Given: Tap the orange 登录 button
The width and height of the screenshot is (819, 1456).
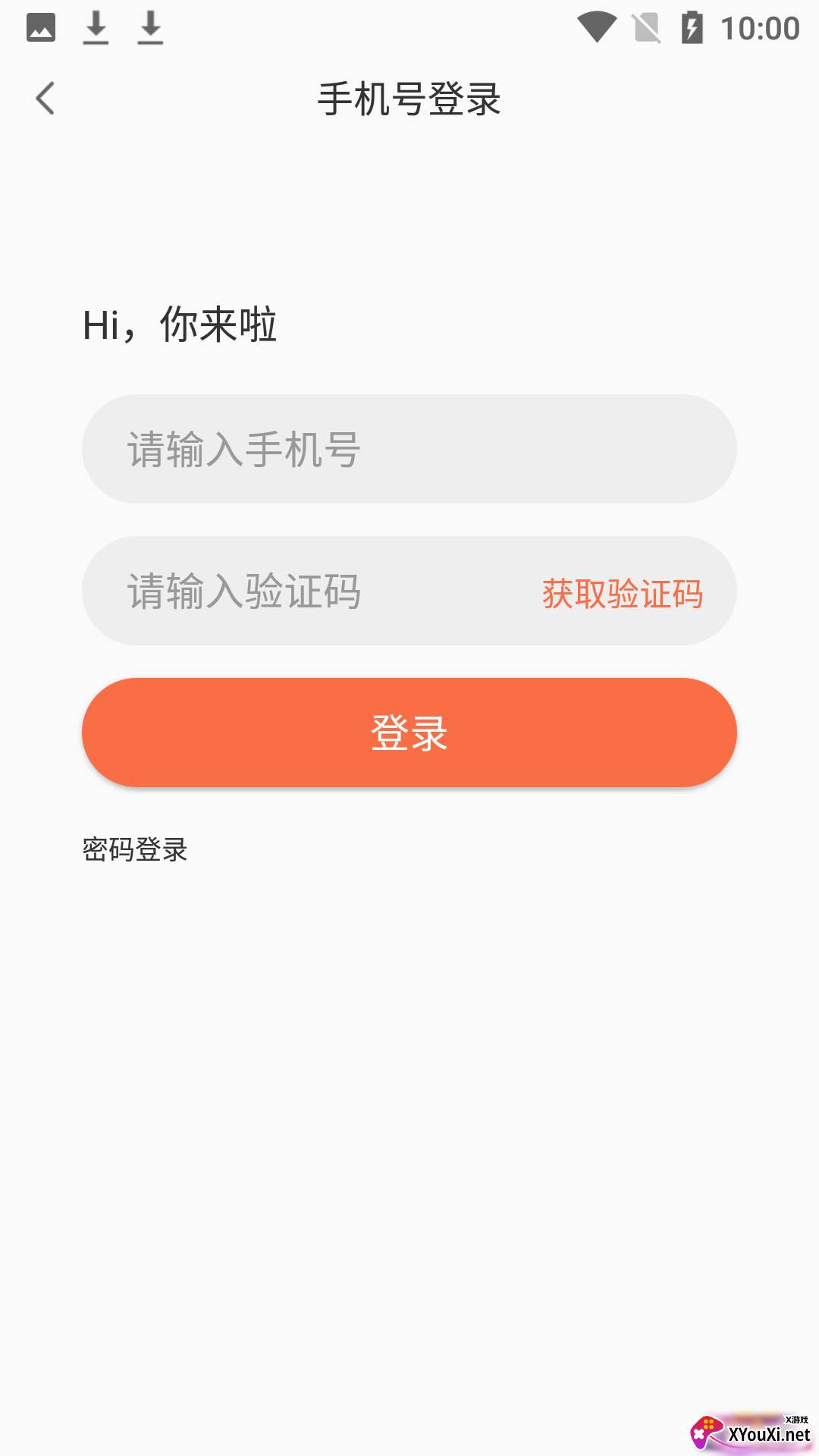Looking at the screenshot, I should 409,733.
